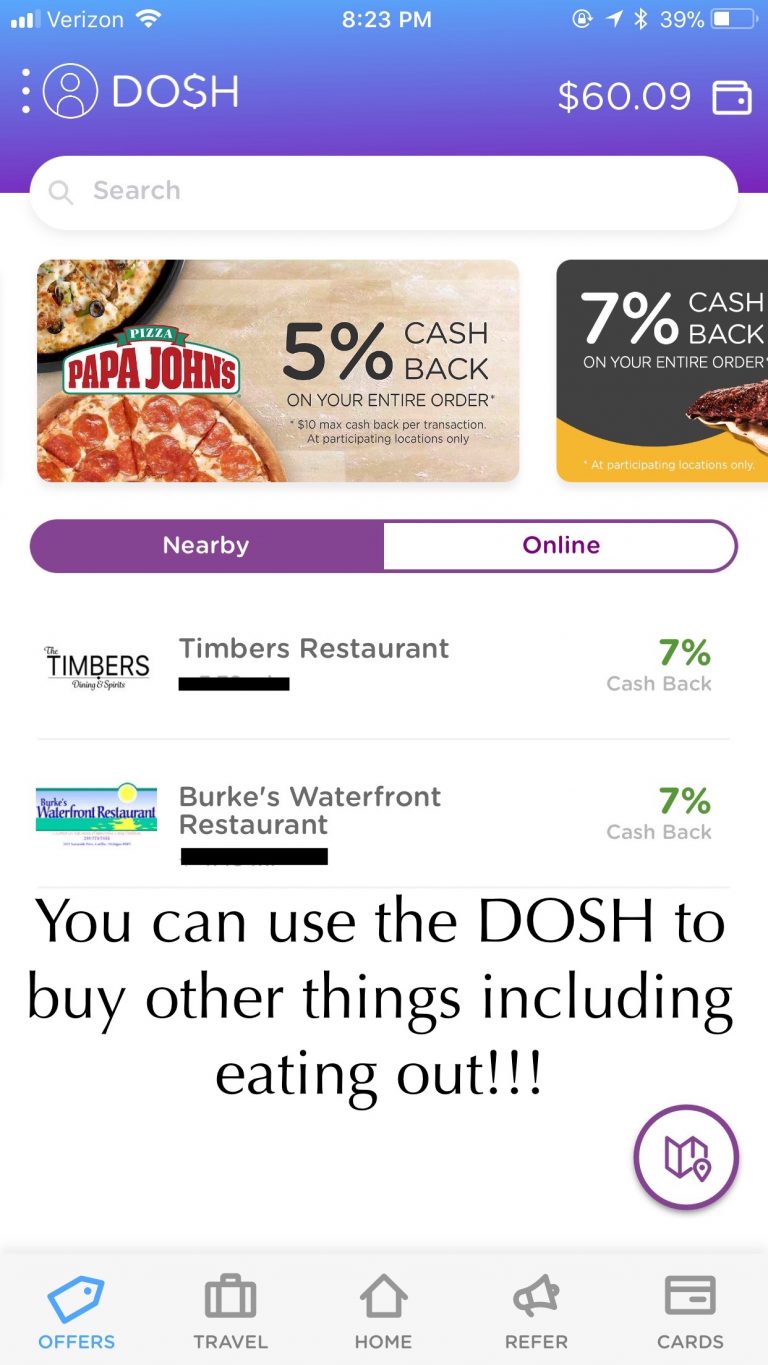
Task: Go to the Offers tab
Action: pyautogui.click(x=77, y=1312)
